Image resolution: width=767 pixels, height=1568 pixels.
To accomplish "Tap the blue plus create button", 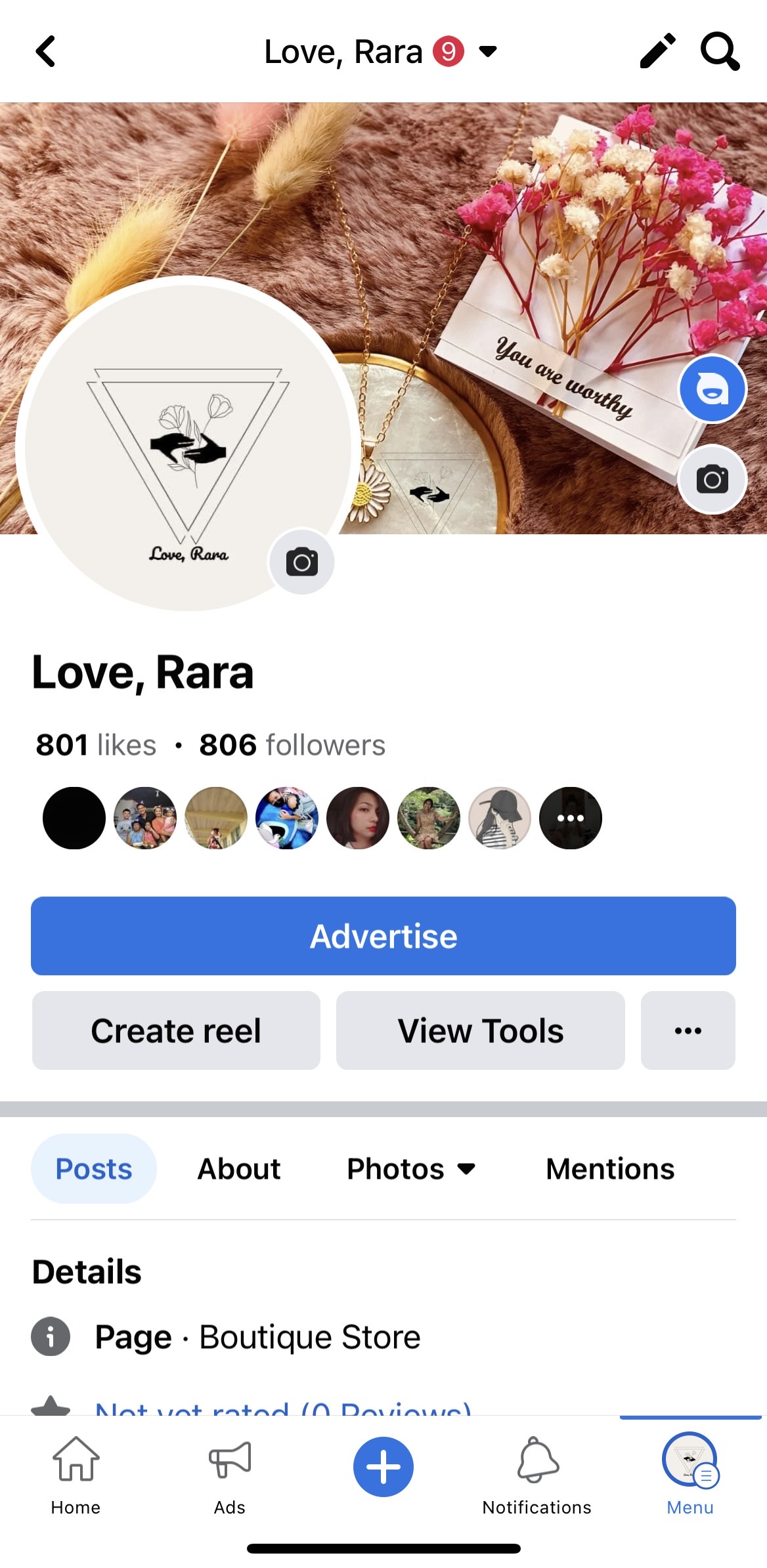I will click(x=383, y=1467).
